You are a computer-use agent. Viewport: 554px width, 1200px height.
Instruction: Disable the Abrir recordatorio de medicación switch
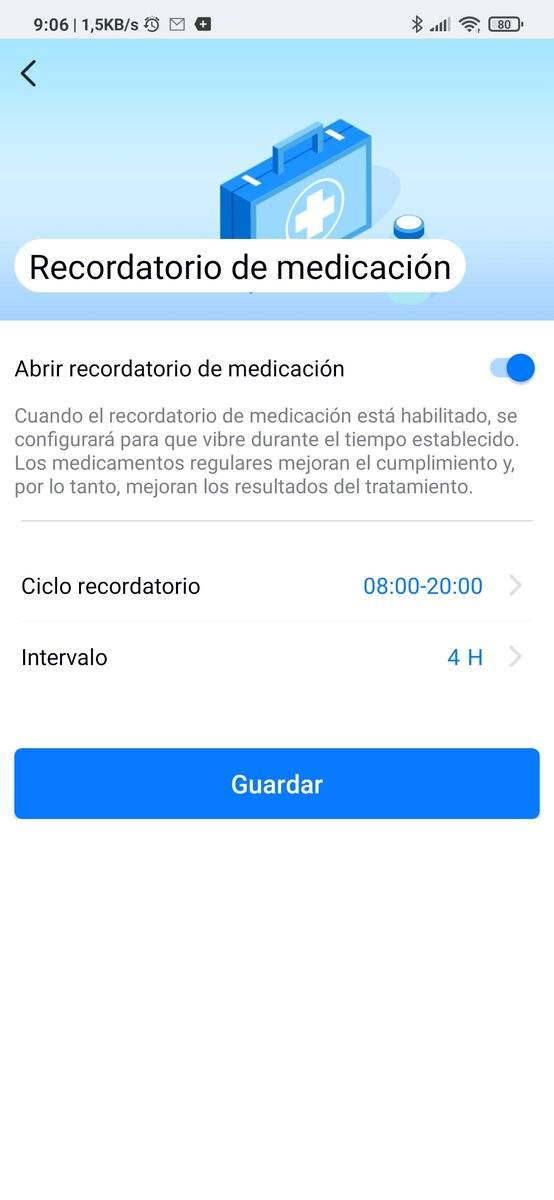click(x=512, y=368)
